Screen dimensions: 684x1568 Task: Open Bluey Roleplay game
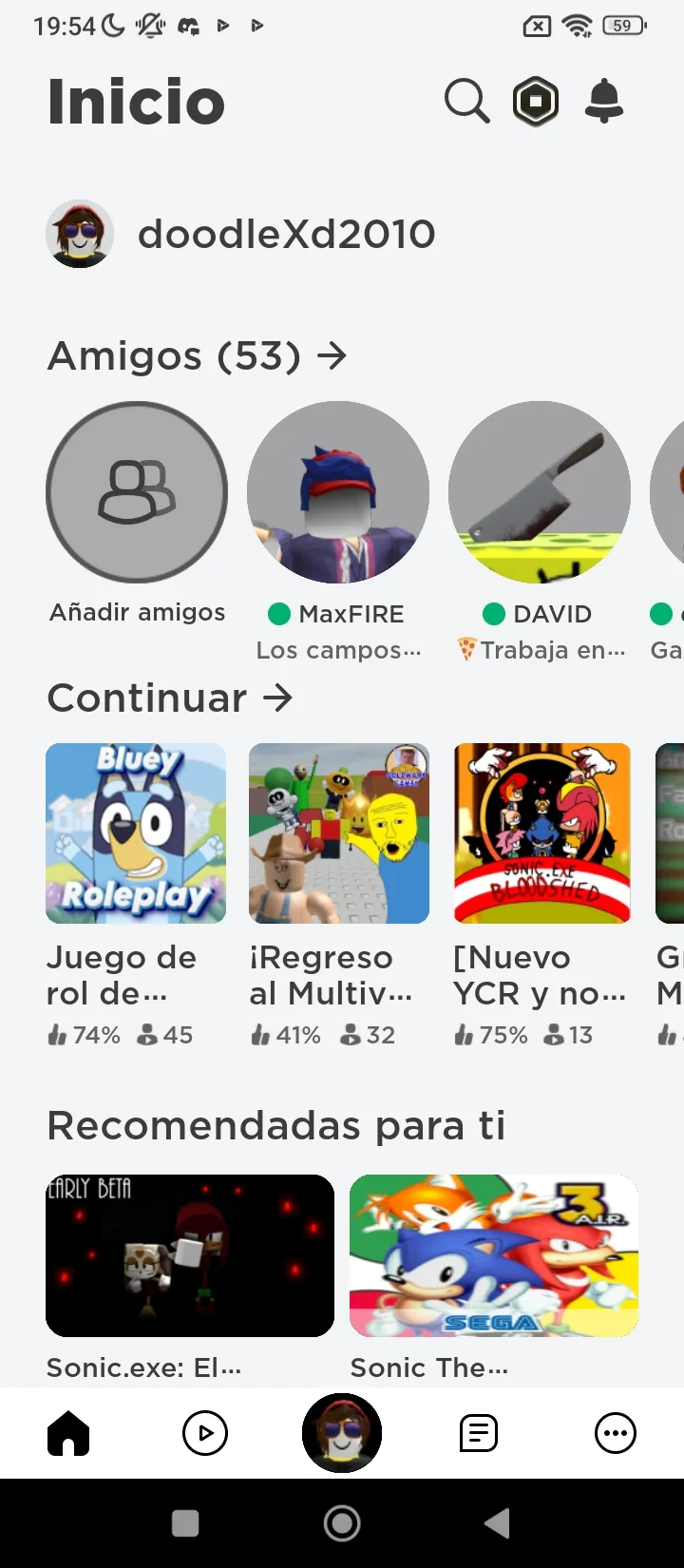(136, 833)
